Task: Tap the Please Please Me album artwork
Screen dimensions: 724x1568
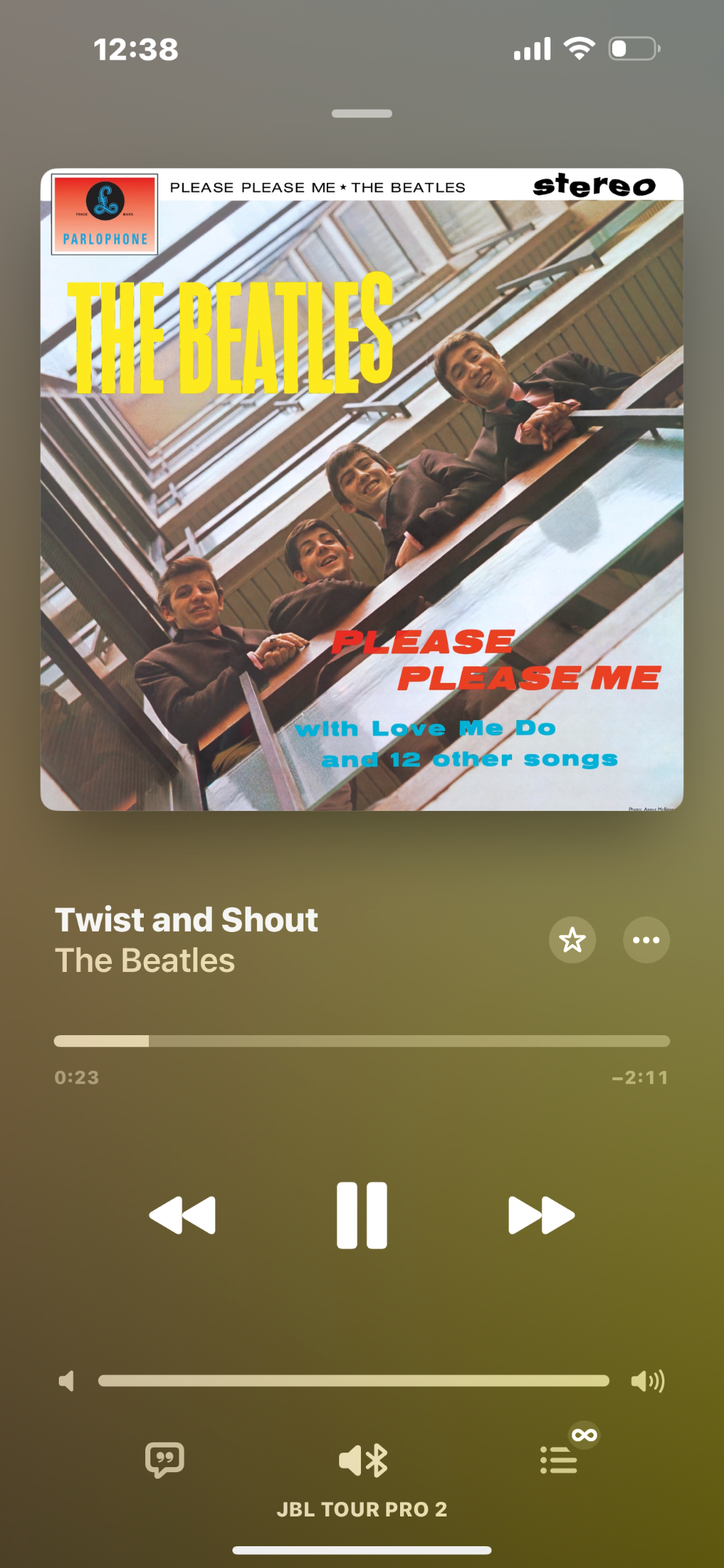Action: pyautogui.click(x=362, y=489)
